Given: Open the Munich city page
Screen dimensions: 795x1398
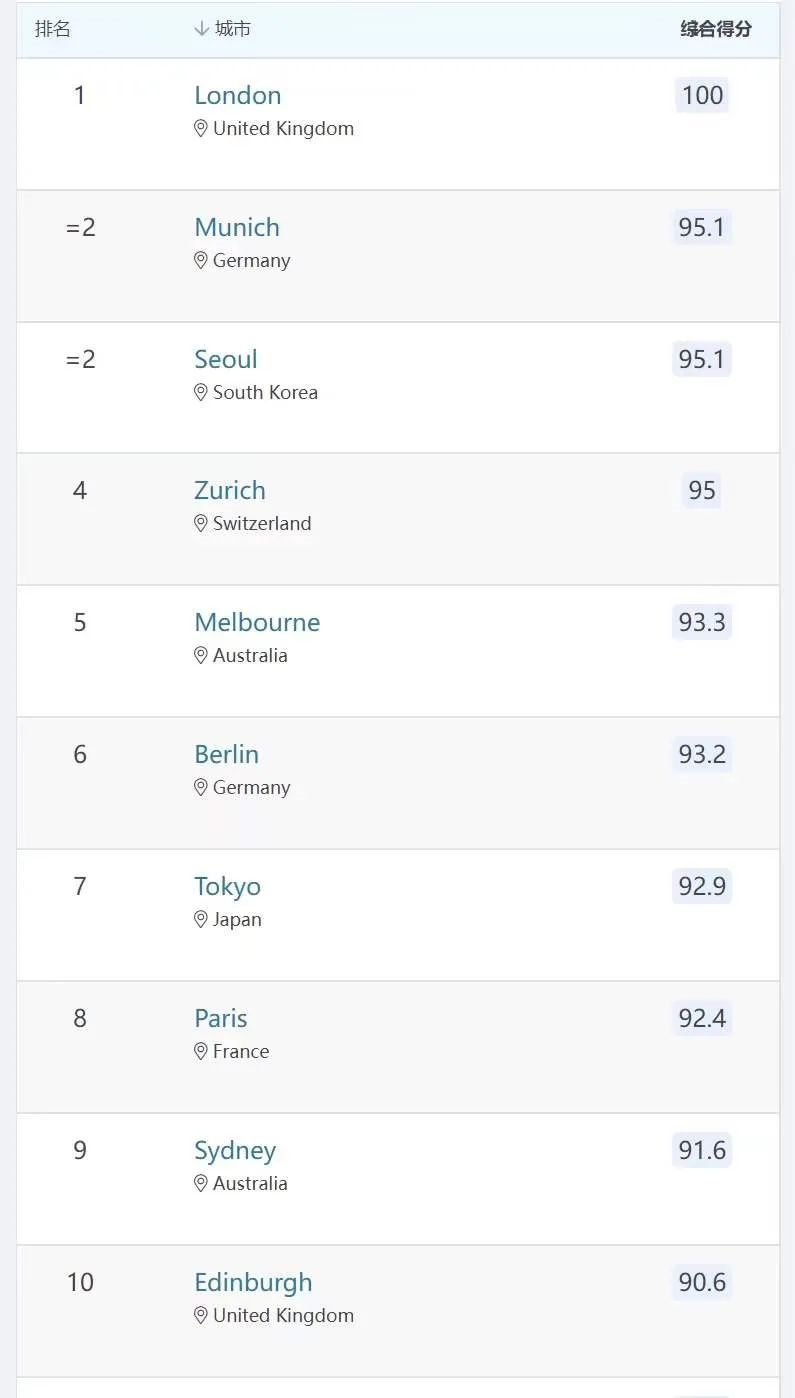Looking at the screenshot, I should coord(237,228).
